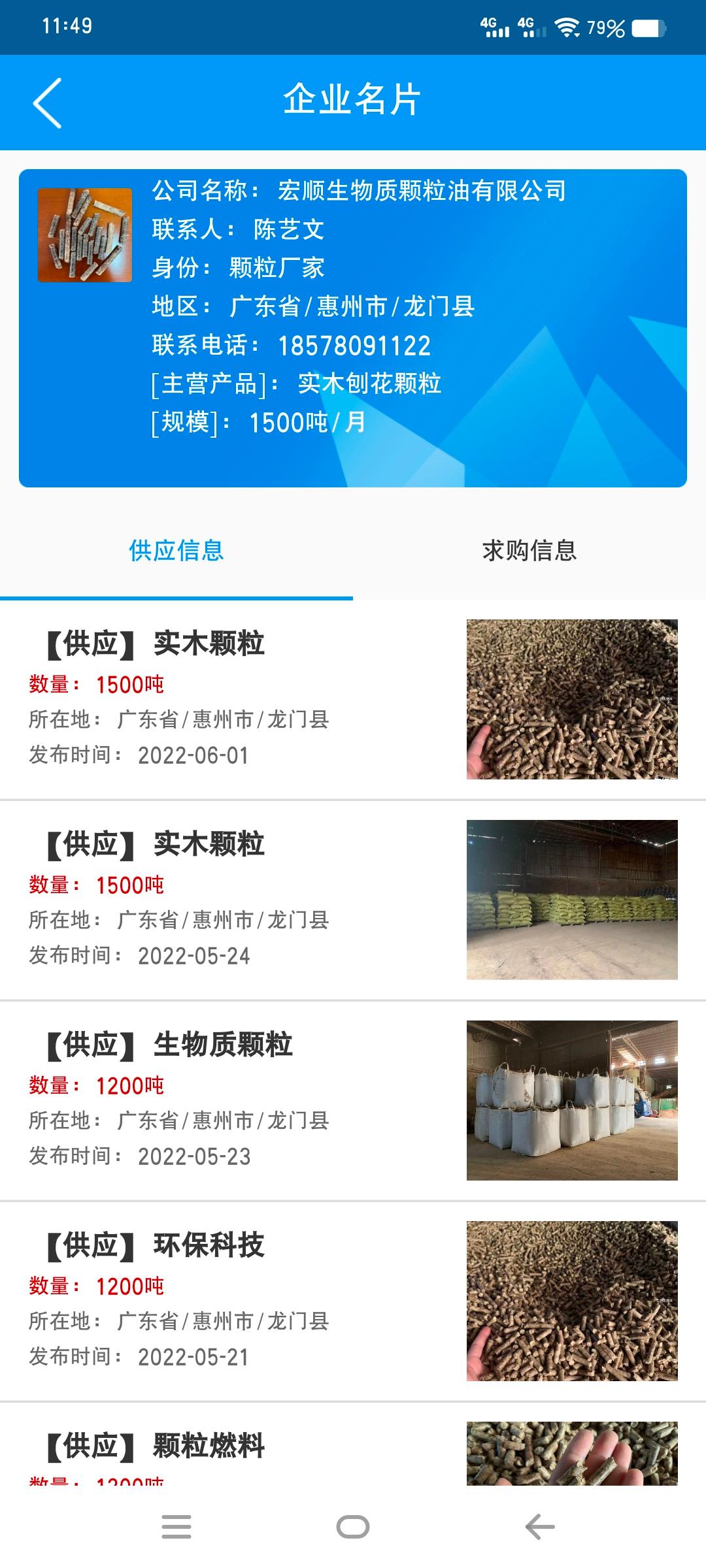Tap the system home button
The height and width of the screenshot is (1568, 706).
click(353, 1527)
